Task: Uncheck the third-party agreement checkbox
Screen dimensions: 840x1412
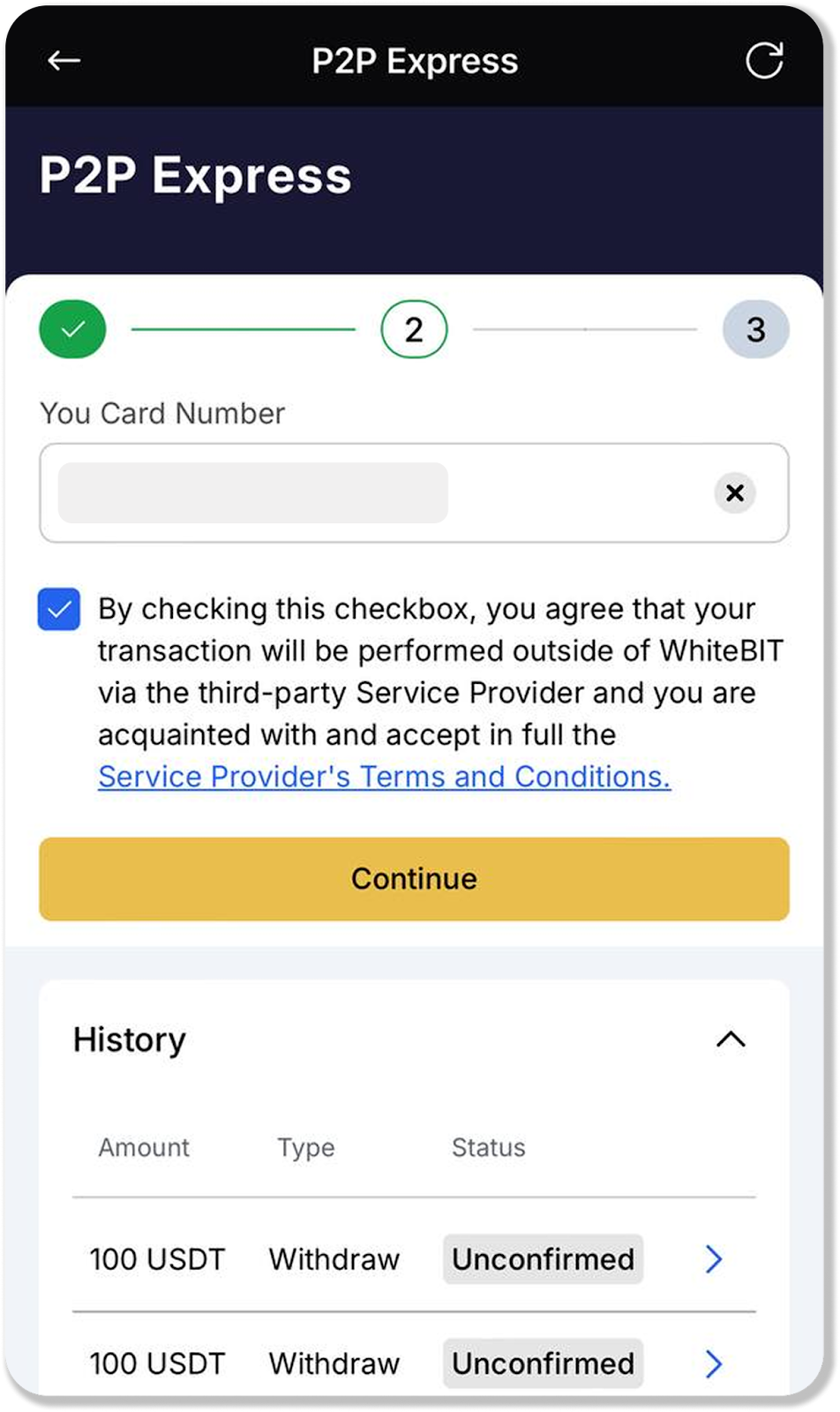Action: coord(59,609)
